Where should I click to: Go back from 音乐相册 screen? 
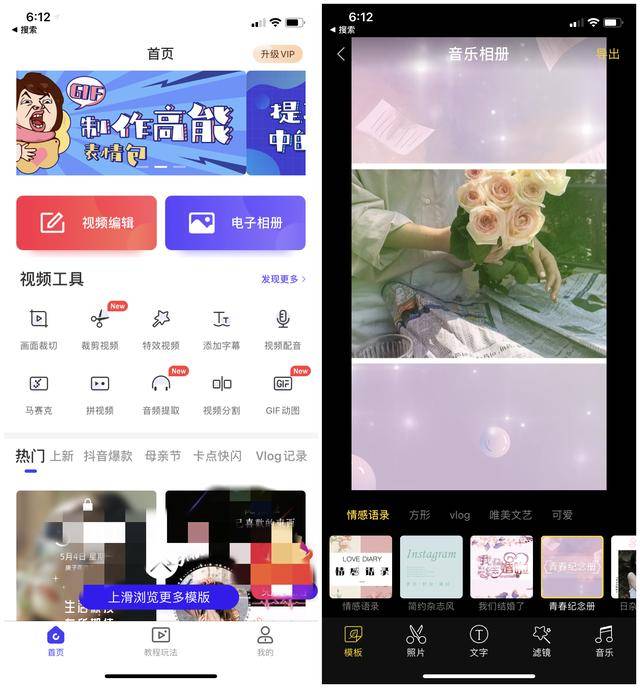[x=340, y=54]
